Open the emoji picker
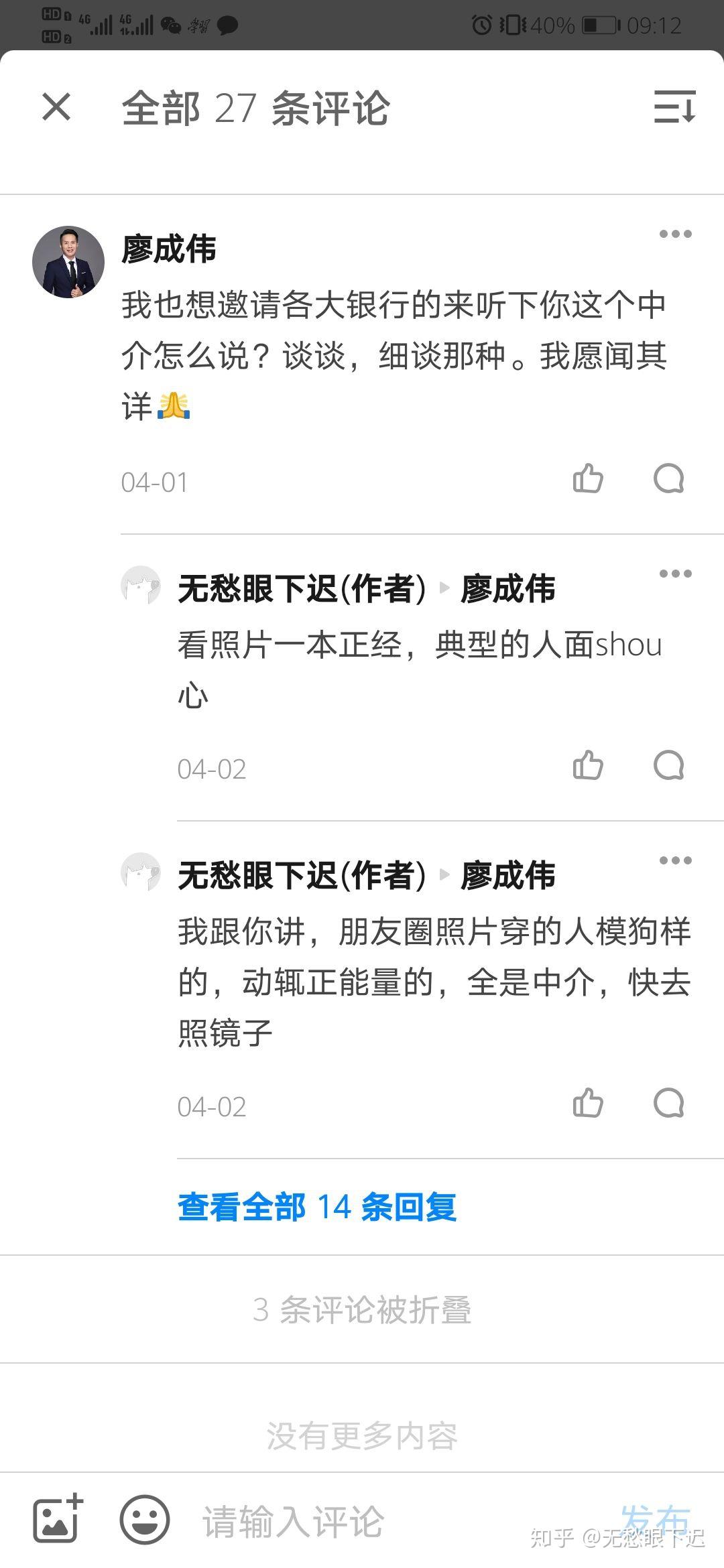This screenshot has width=724, height=1568. tap(144, 1520)
